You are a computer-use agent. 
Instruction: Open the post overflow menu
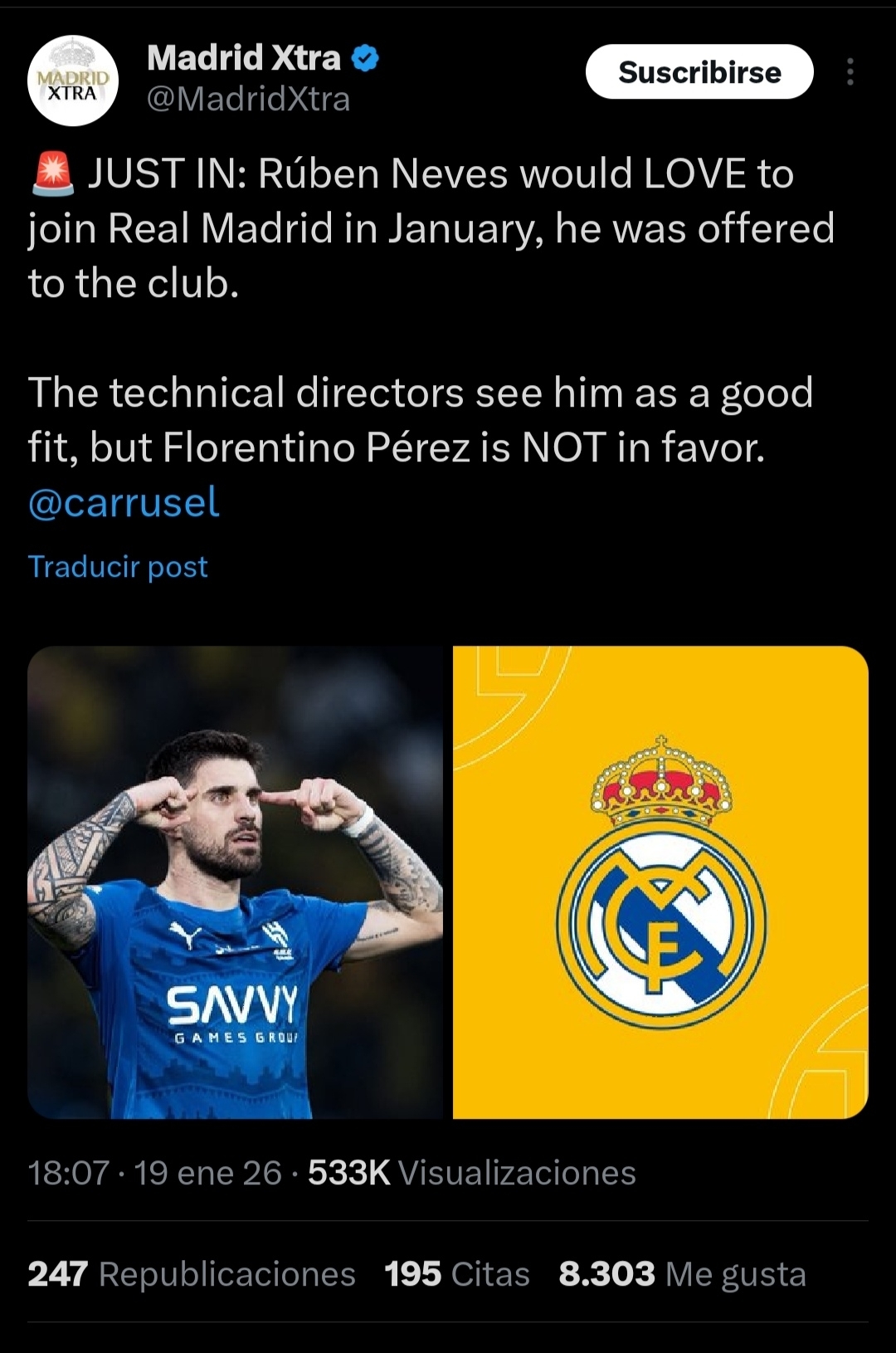click(850, 72)
